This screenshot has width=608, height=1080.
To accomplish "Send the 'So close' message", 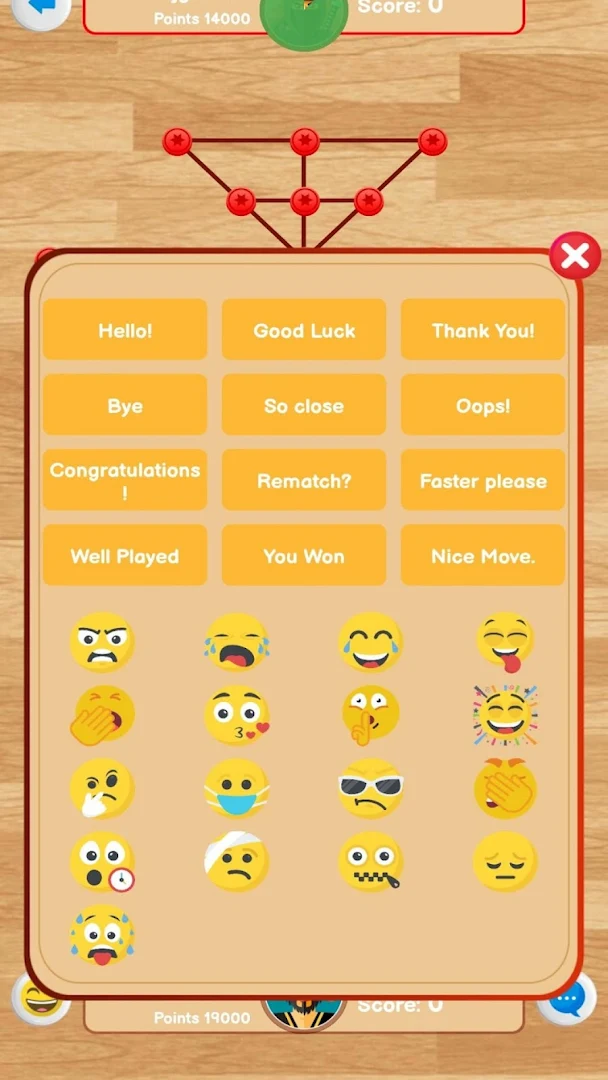I will click(304, 405).
